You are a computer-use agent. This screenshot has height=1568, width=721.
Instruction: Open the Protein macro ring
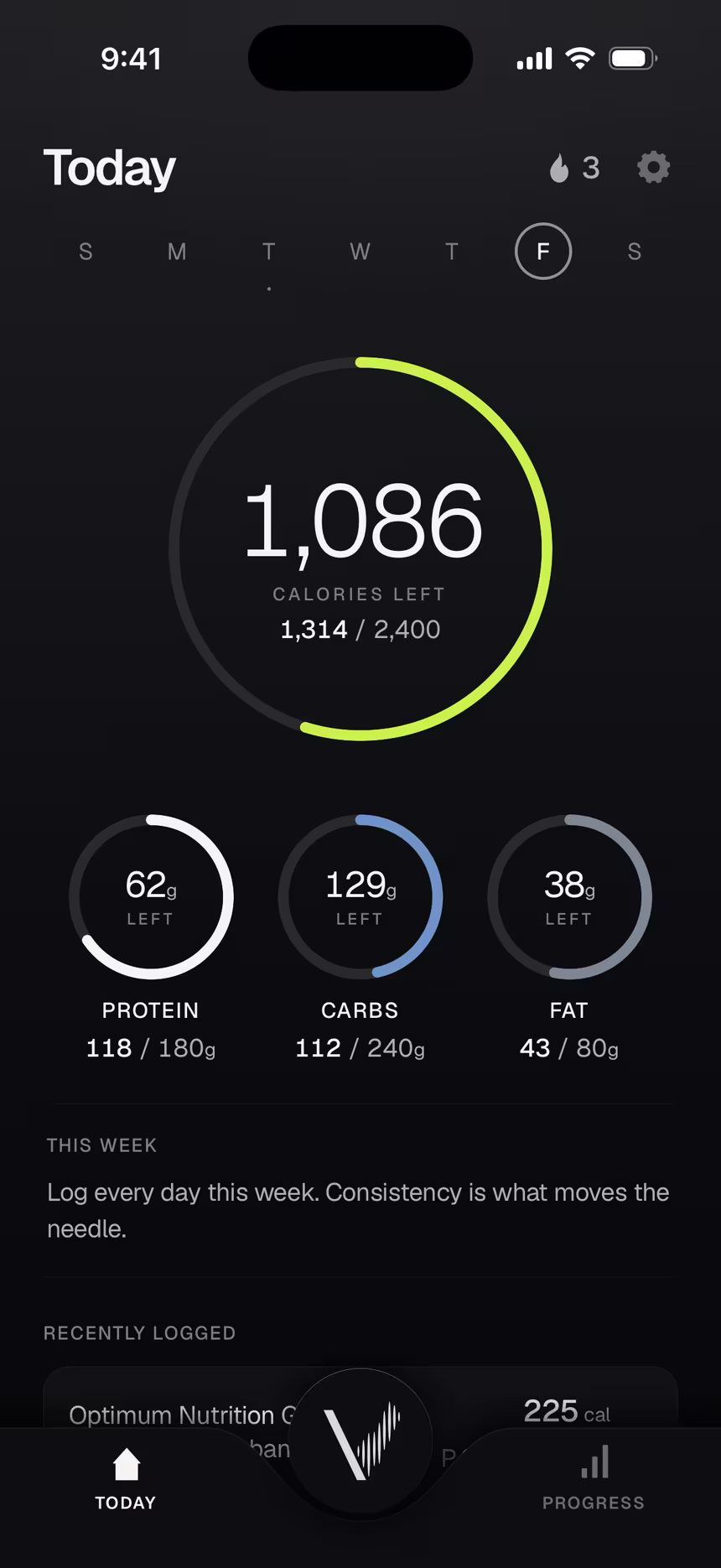click(x=151, y=897)
